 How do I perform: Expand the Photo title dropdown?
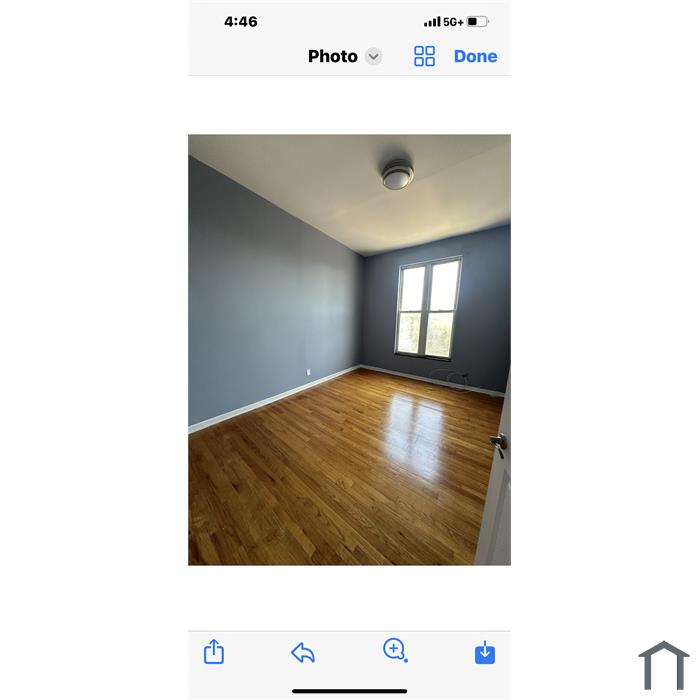tap(373, 57)
